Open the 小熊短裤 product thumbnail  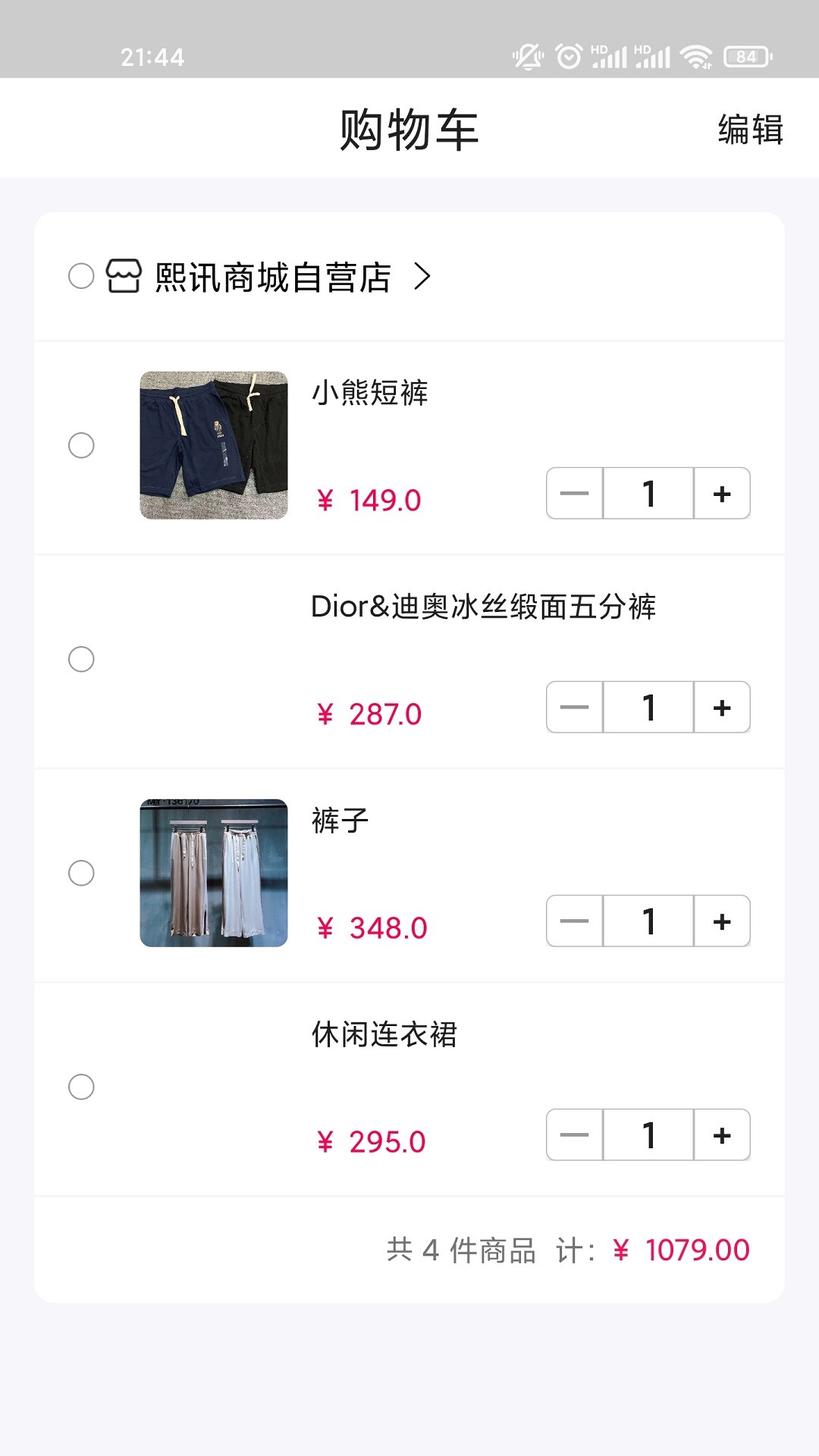(x=213, y=445)
